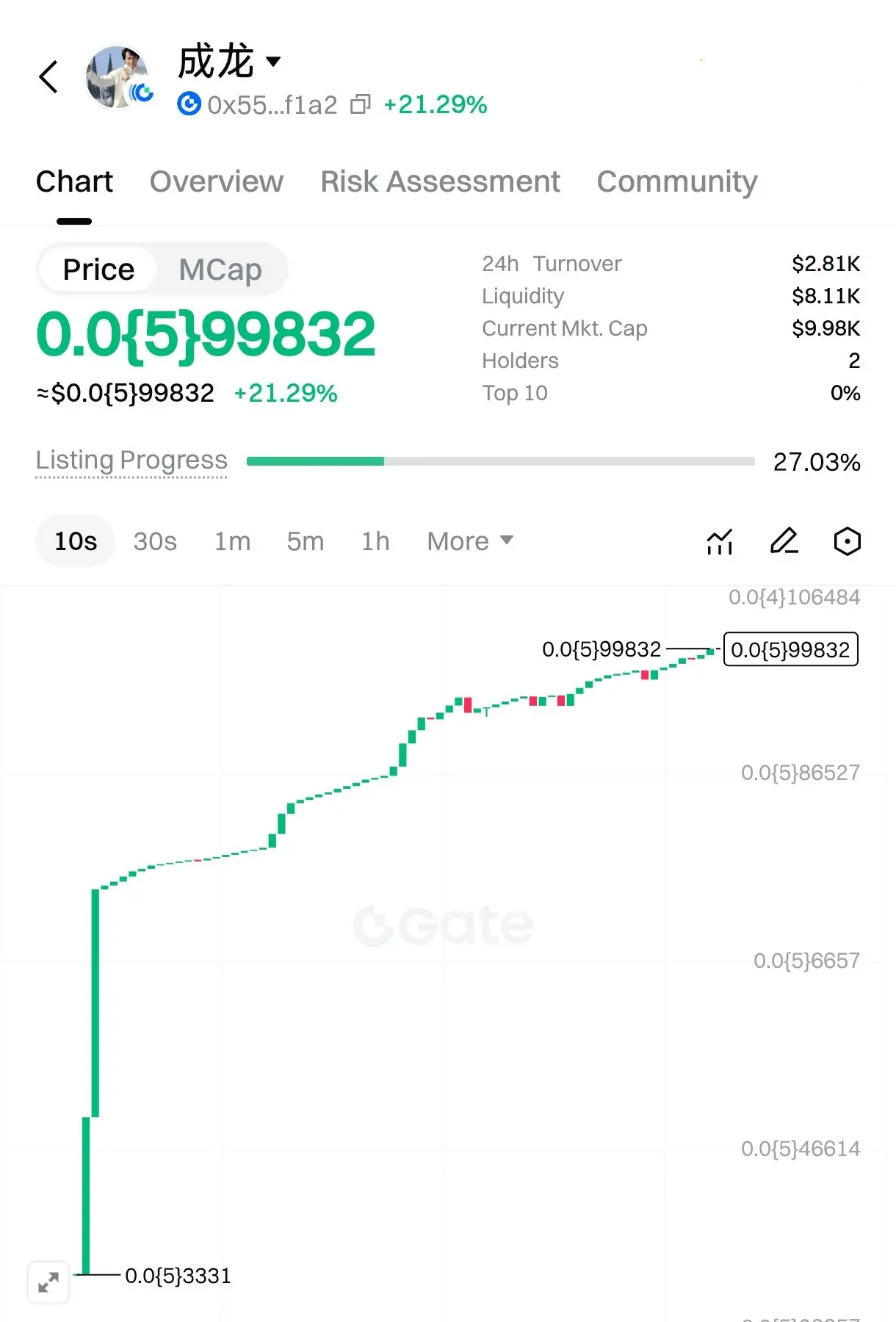Open chart settings hexagon icon
Viewport: 896px width, 1322px height.
point(847,542)
